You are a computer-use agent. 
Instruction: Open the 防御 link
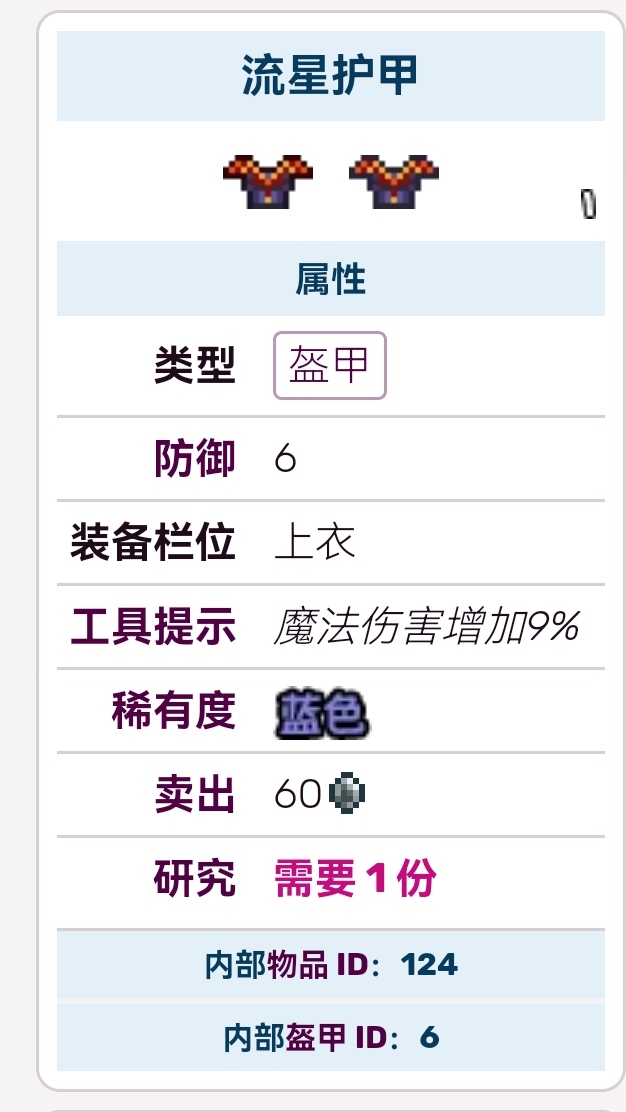coord(194,459)
